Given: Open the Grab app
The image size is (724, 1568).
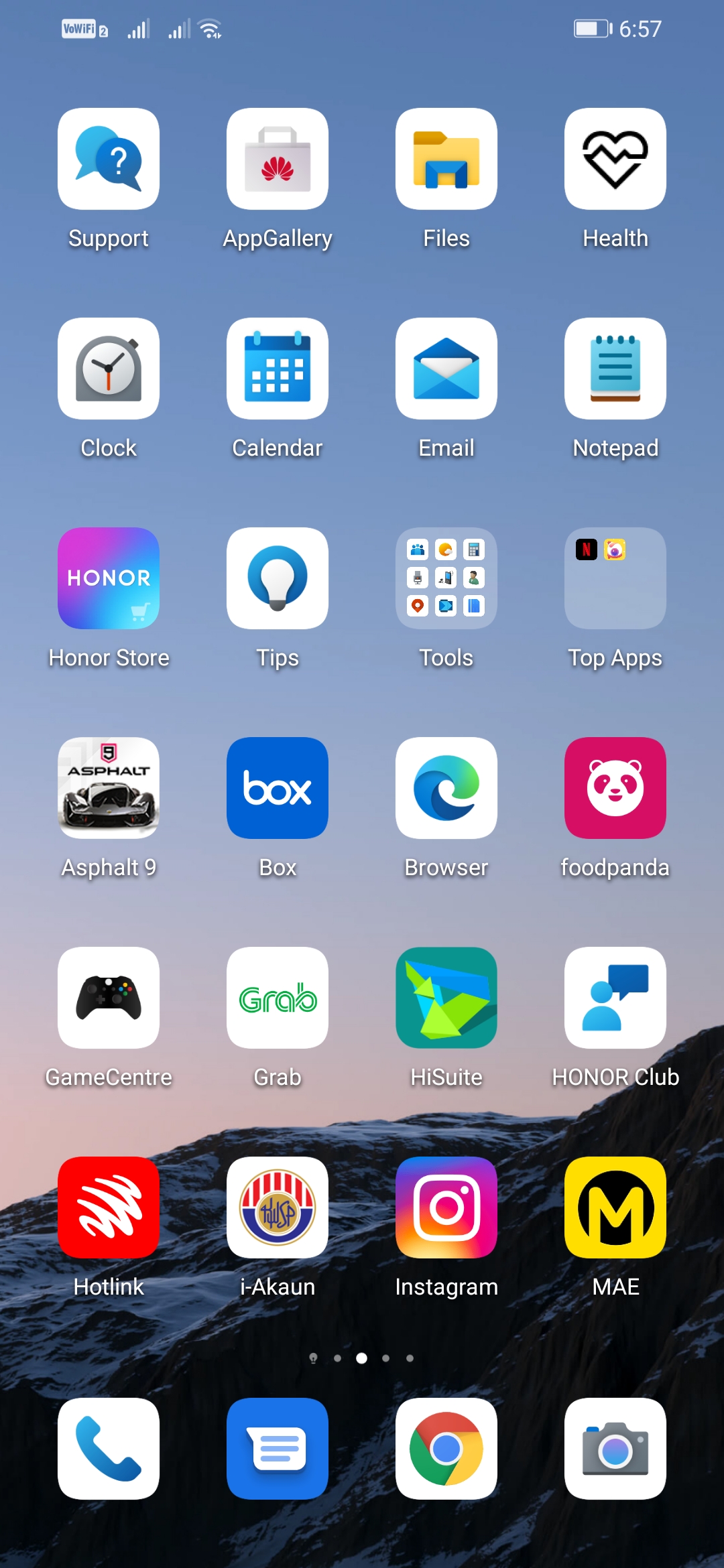Looking at the screenshot, I should click(x=278, y=998).
